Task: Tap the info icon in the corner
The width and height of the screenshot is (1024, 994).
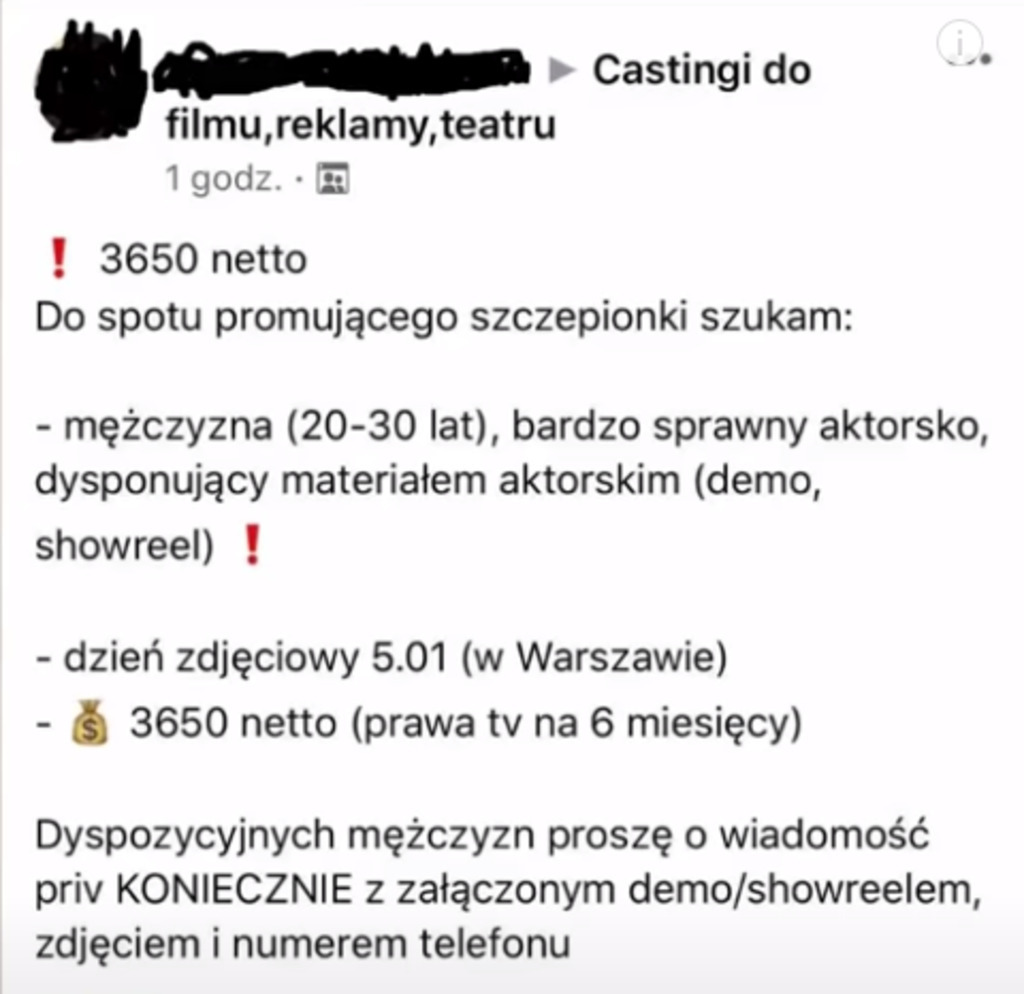Action: point(959,43)
